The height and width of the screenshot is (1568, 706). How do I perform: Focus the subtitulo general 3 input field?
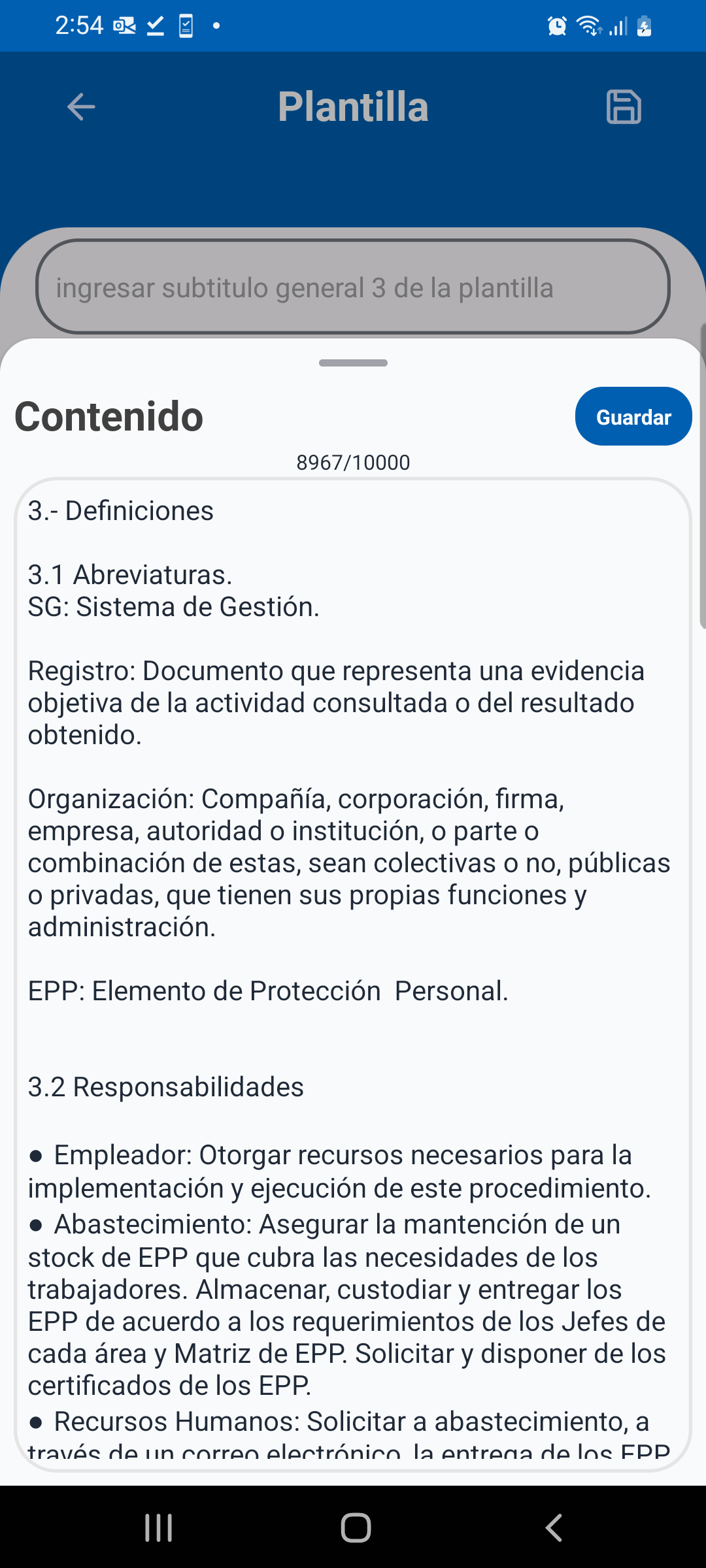pos(353,287)
